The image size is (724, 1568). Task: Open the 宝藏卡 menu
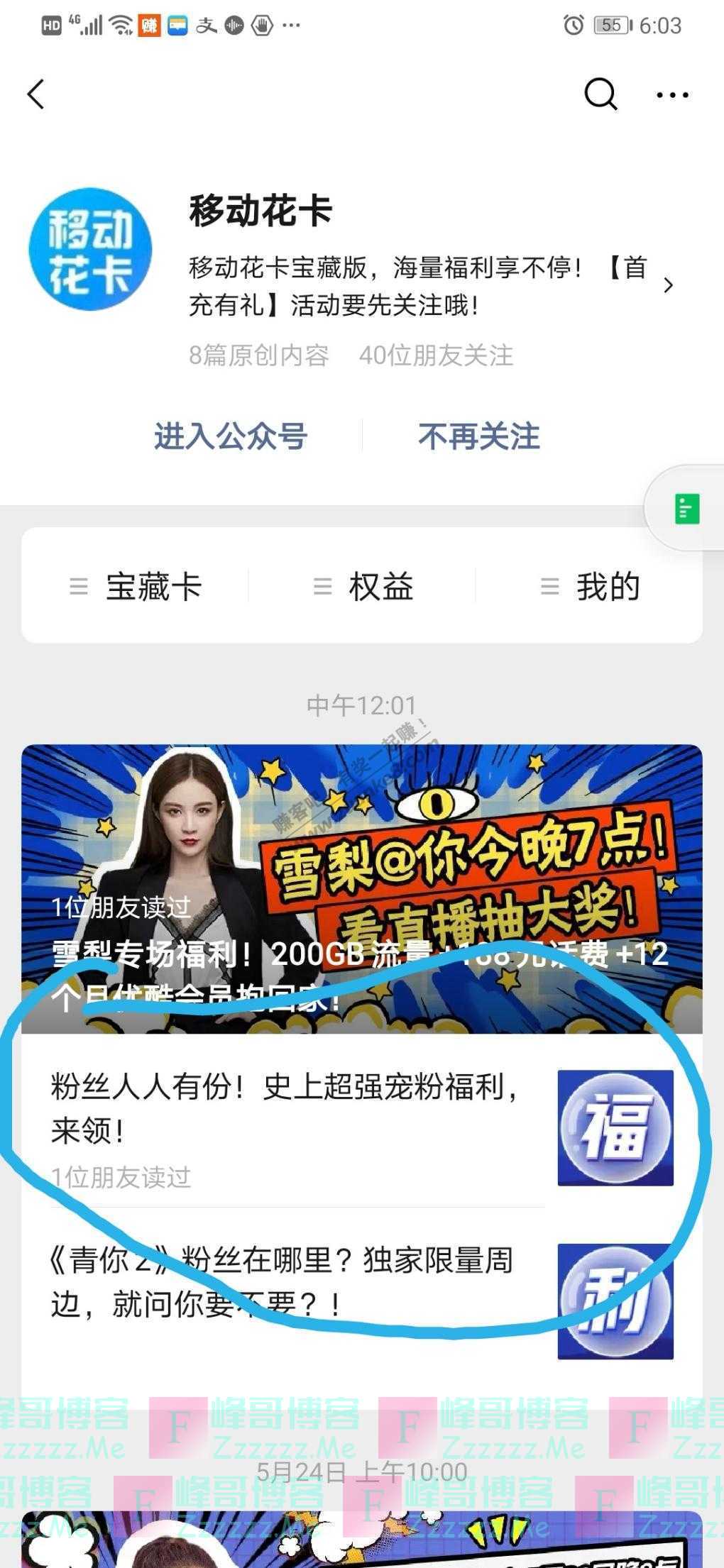pyautogui.click(x=136, y=586)
